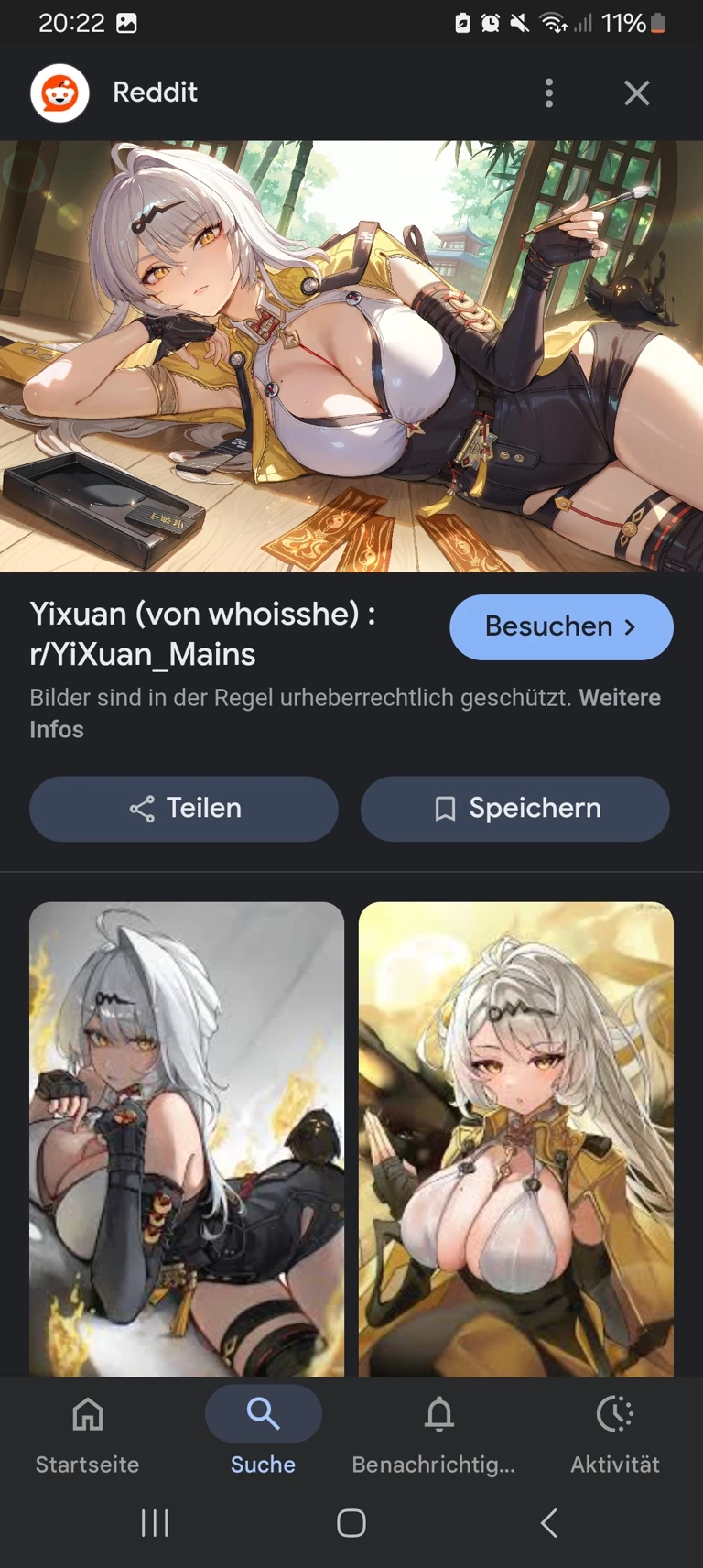Open the related image with flames
This screenshot has height=1568, width=703.
187,1138
